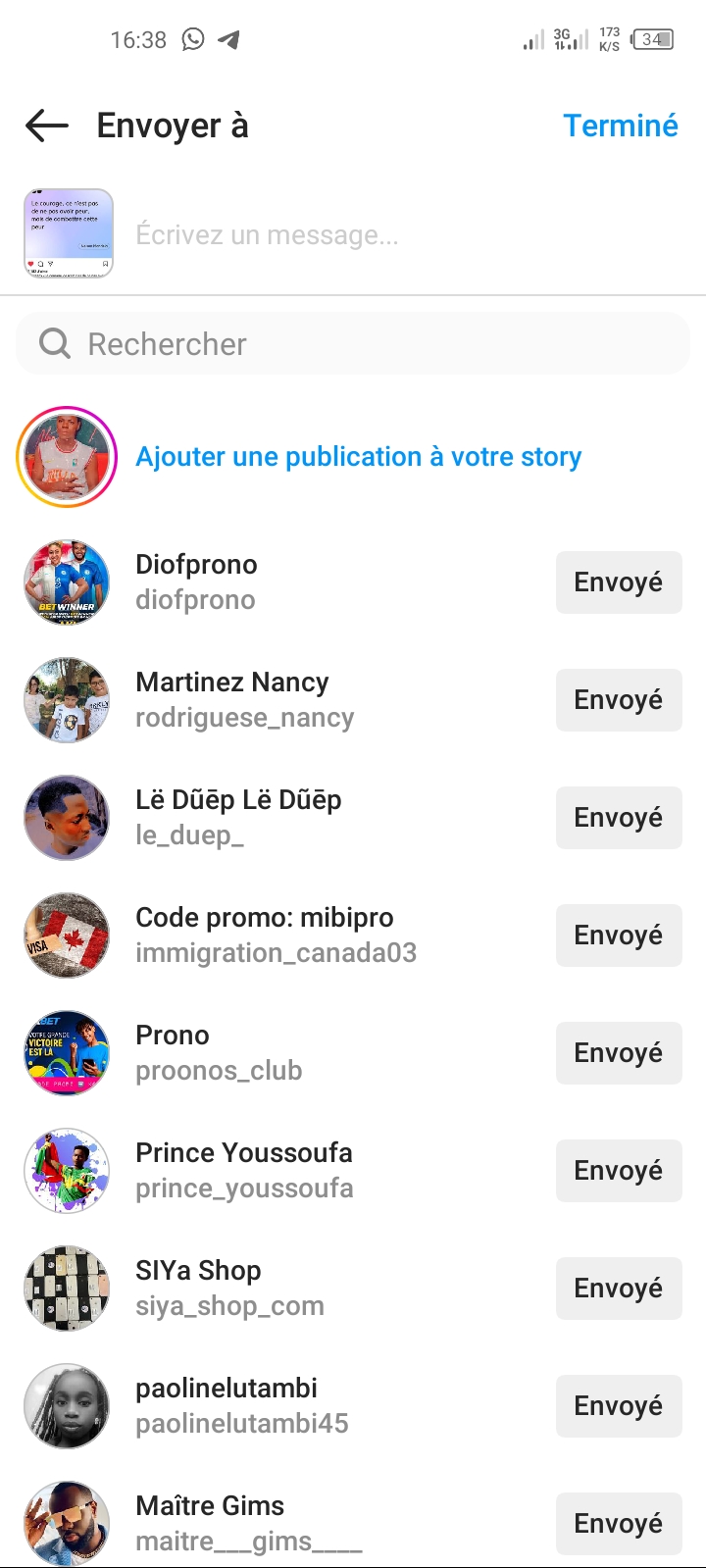Viewport: 706px width, 1568px height.
Task: Go back using the arrow icon
Action: [x=47, y=126]
